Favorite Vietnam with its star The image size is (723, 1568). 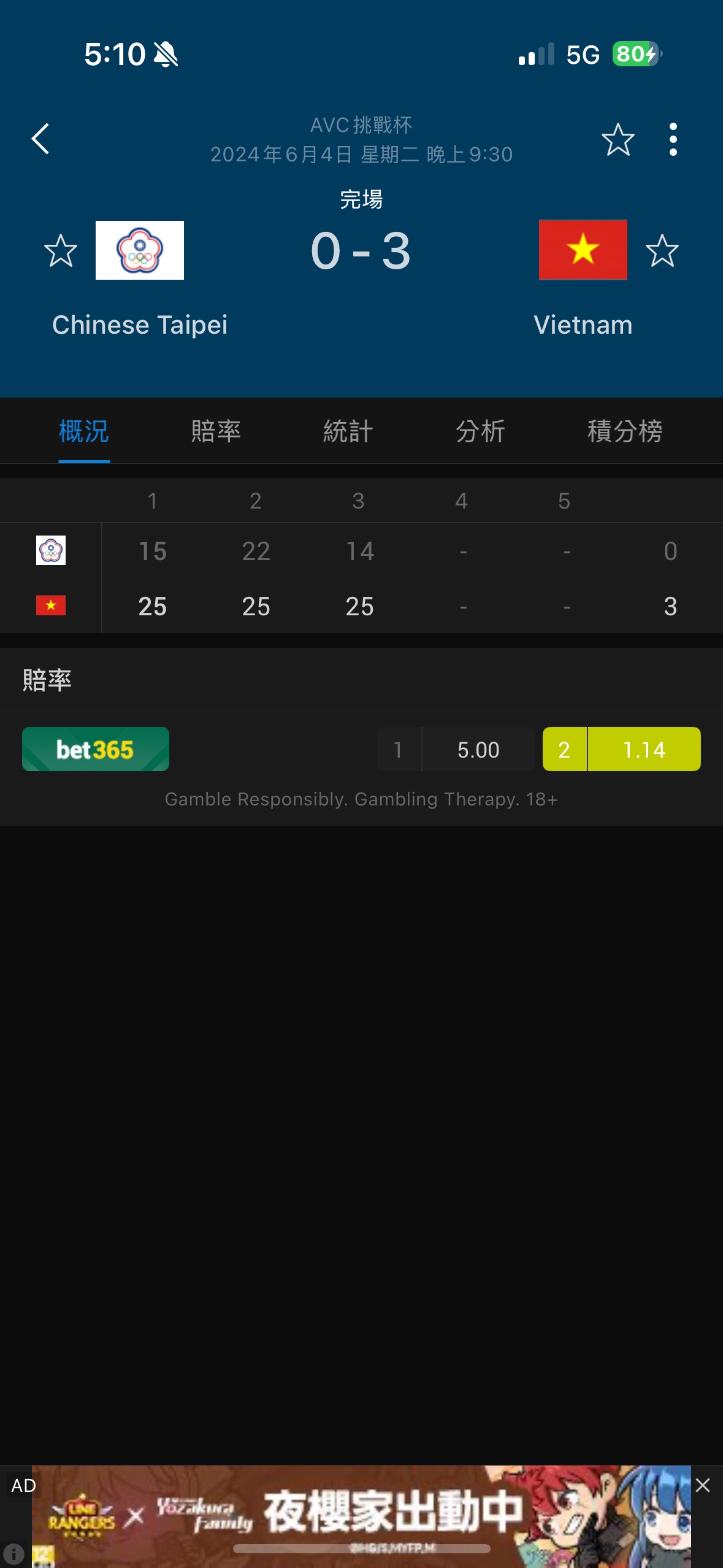[x=662, y=250]
